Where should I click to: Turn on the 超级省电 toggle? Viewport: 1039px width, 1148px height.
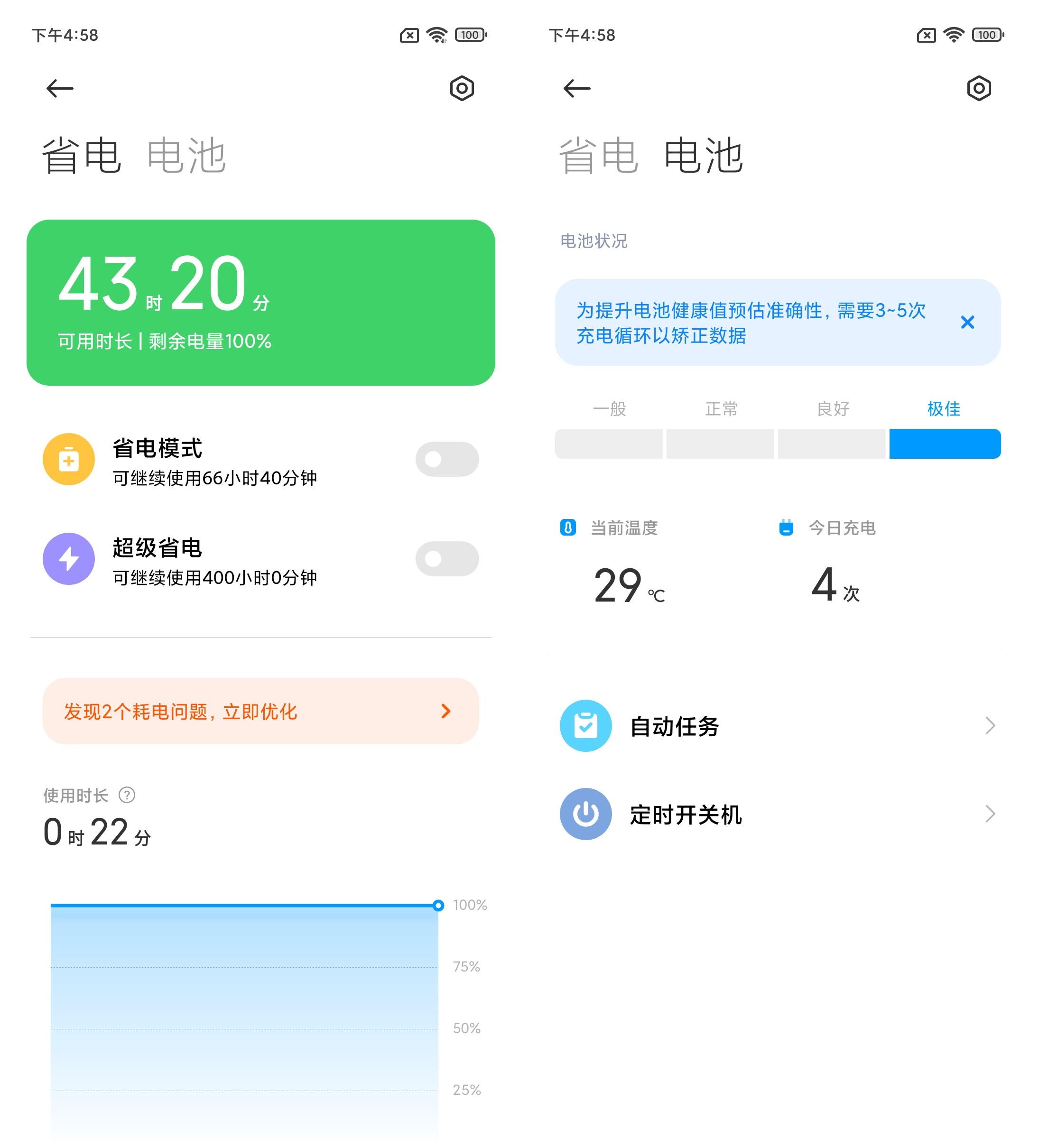pos(446,559)
